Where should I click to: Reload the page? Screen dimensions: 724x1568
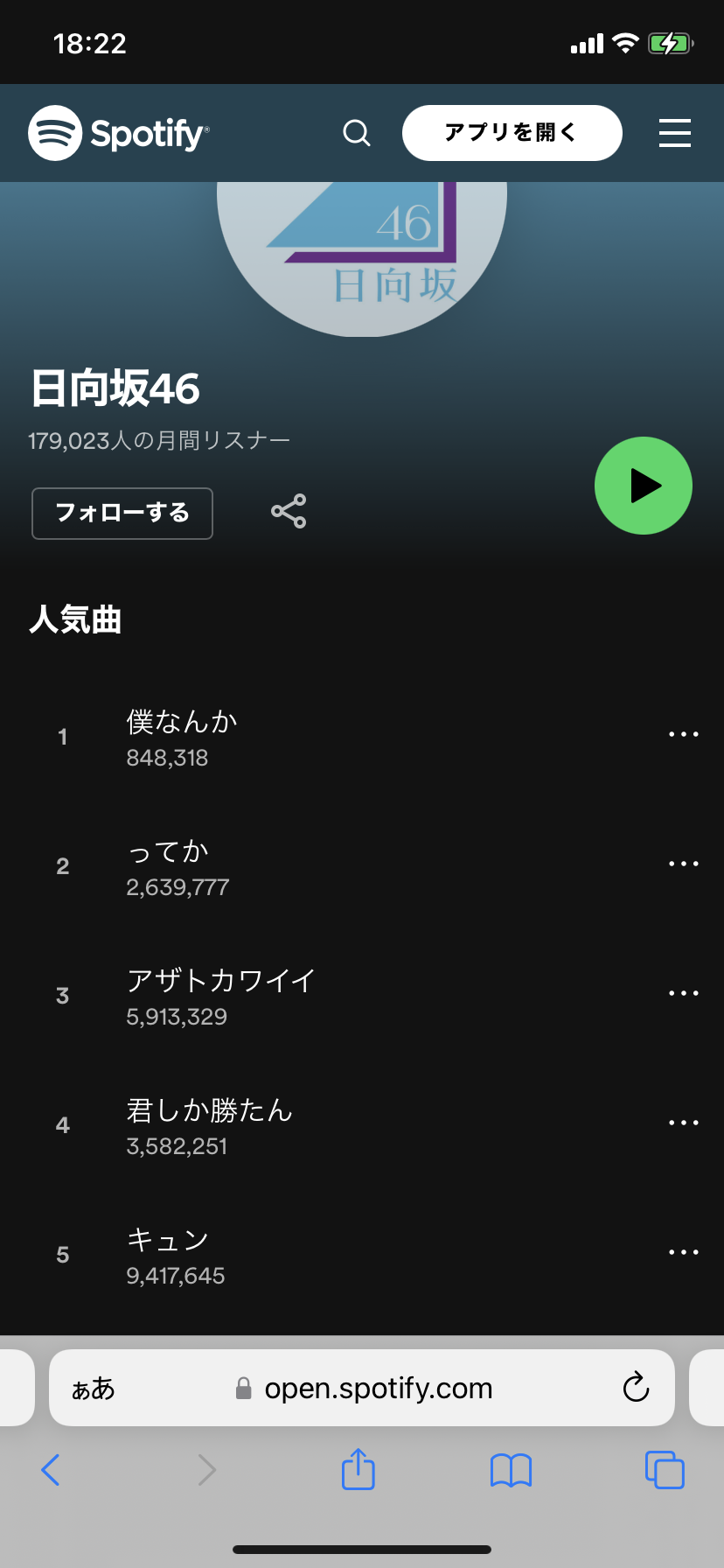click(x=636, y=1388)
